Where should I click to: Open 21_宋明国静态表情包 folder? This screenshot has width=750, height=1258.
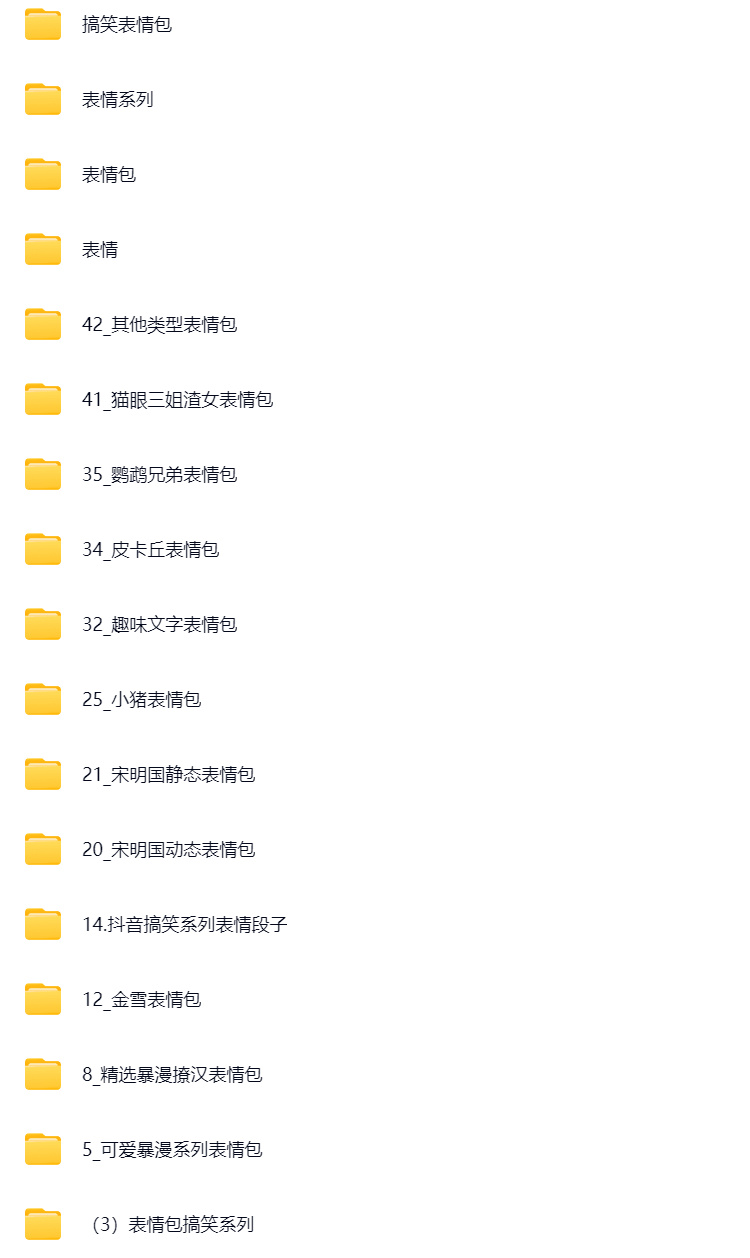tap(168, 774)
